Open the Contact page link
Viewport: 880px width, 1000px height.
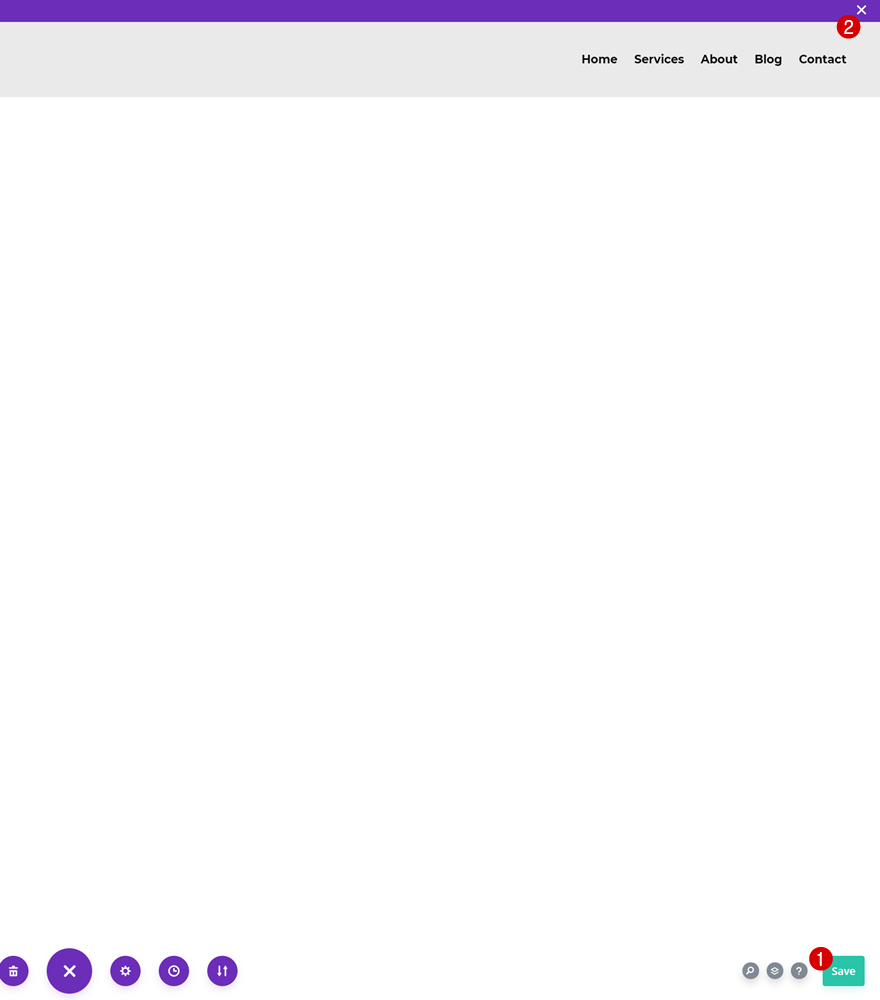point(822,59)
